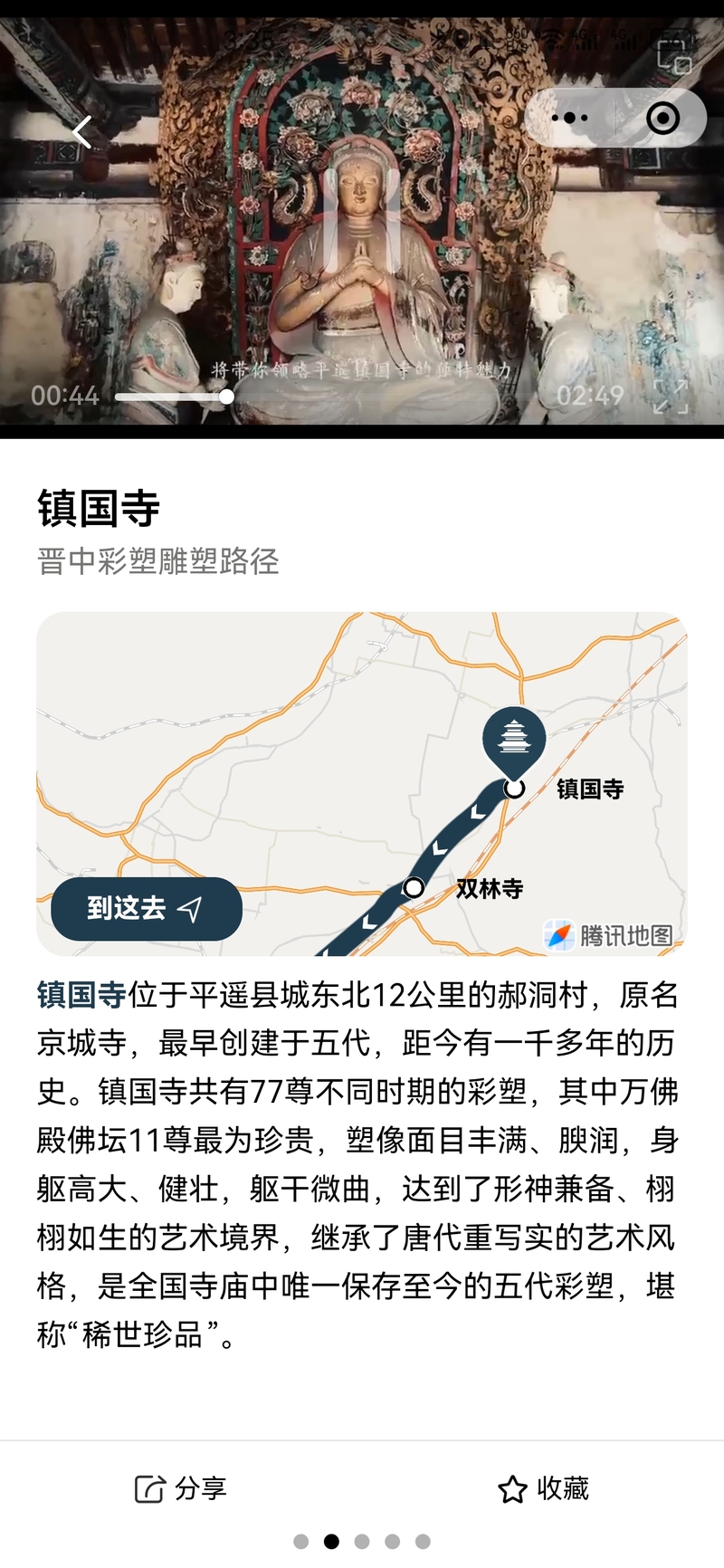Open the mini program more-options menu
Viewport: 724px width, 1568px height.
570,118
